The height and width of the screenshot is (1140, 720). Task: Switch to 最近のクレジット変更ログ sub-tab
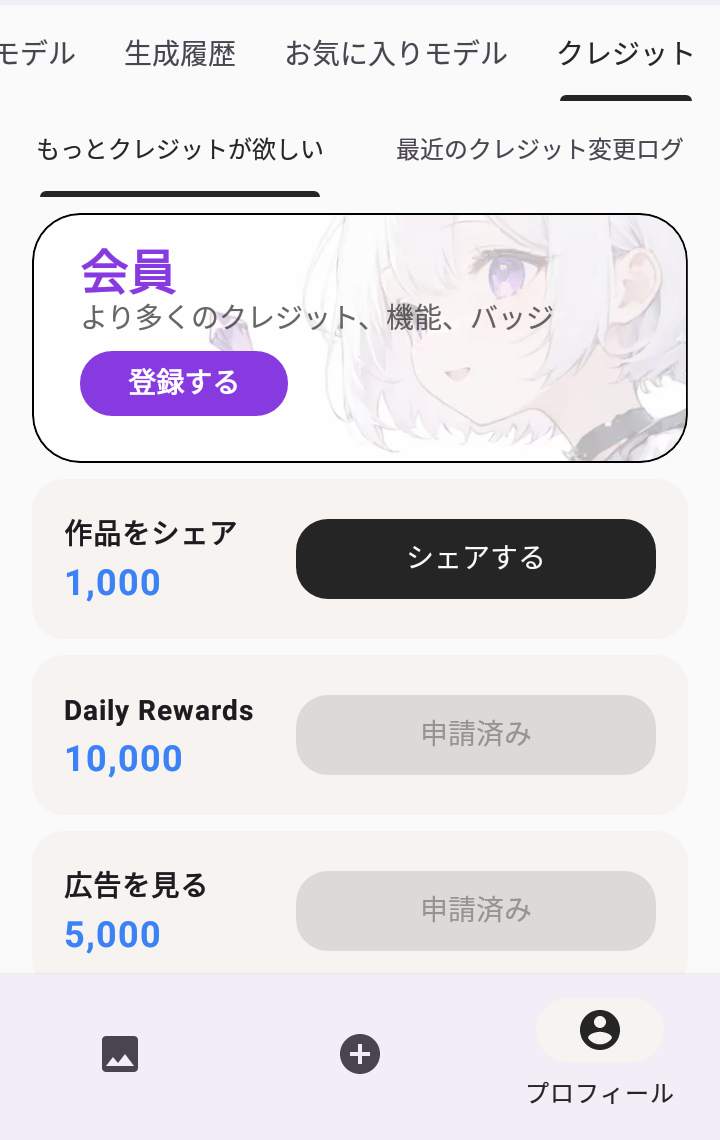[x=539, y=150]
